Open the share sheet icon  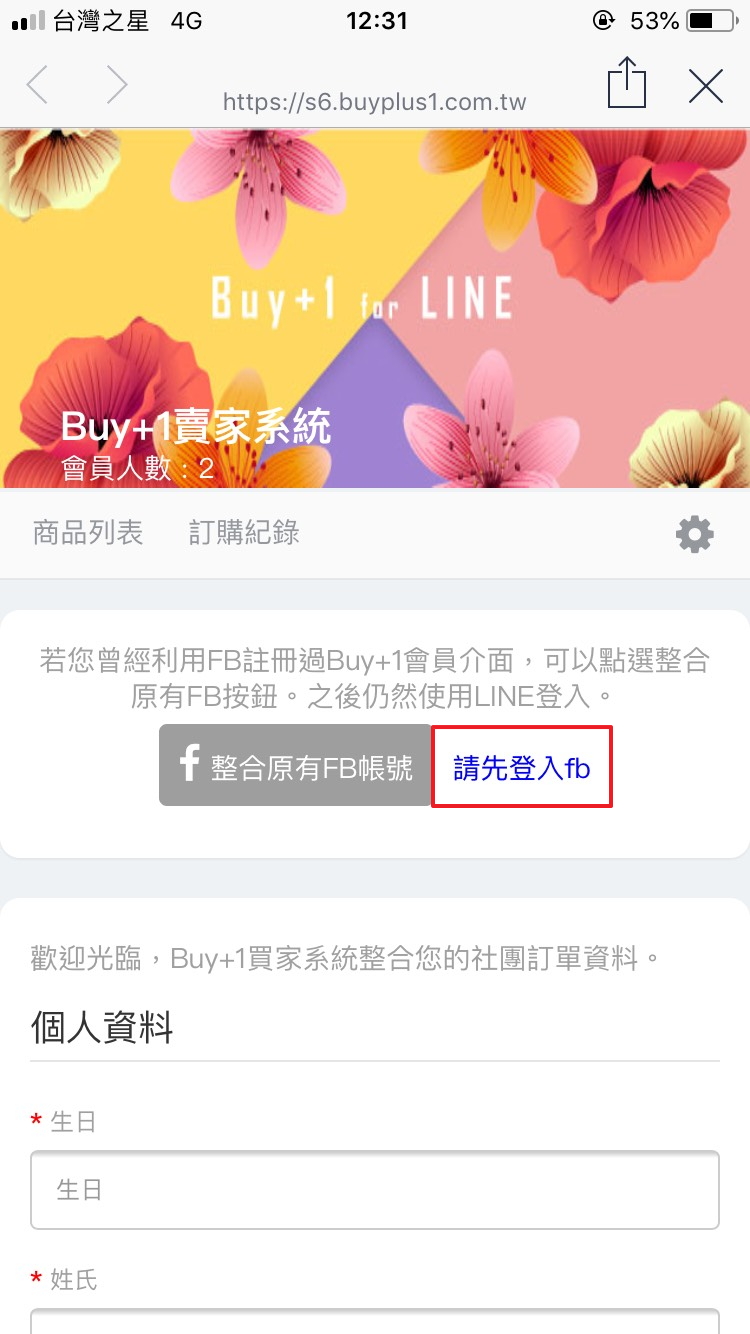point(627,83)
